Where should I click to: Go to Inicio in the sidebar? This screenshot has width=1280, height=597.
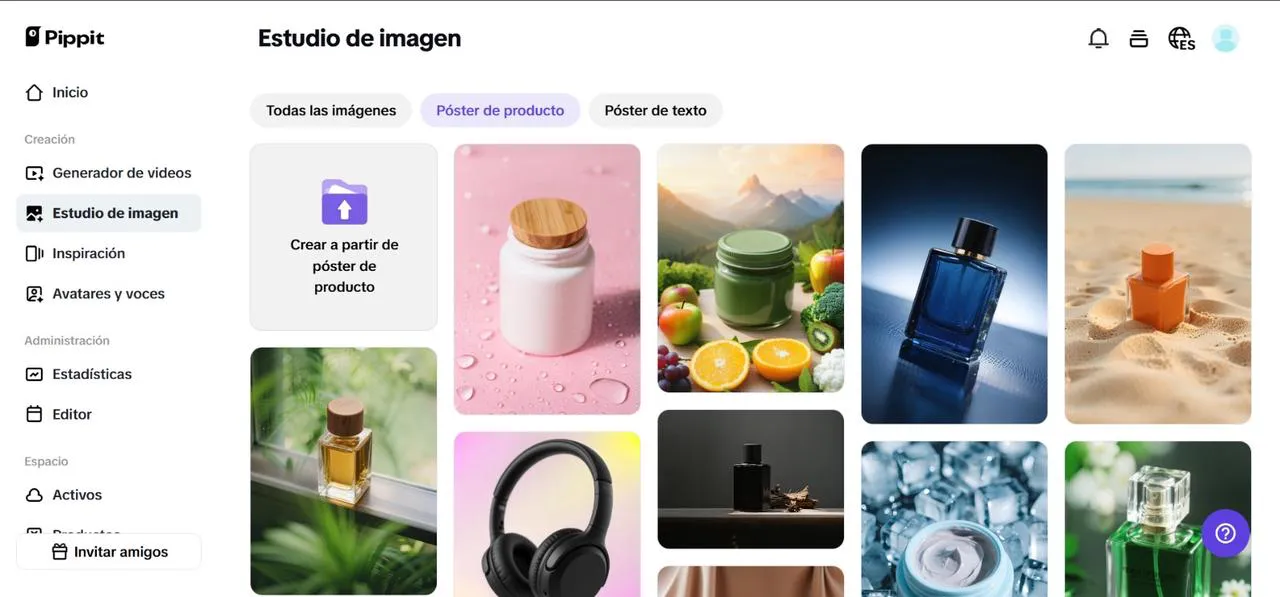(x=70, y=92)
